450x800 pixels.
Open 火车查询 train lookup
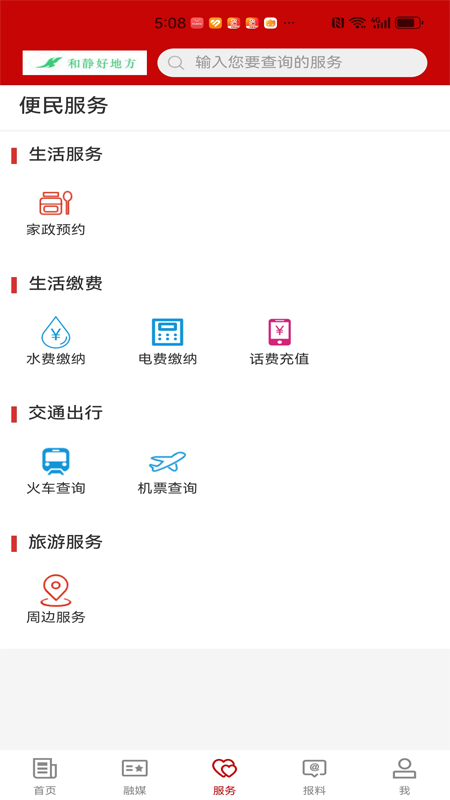pos(56,471)
